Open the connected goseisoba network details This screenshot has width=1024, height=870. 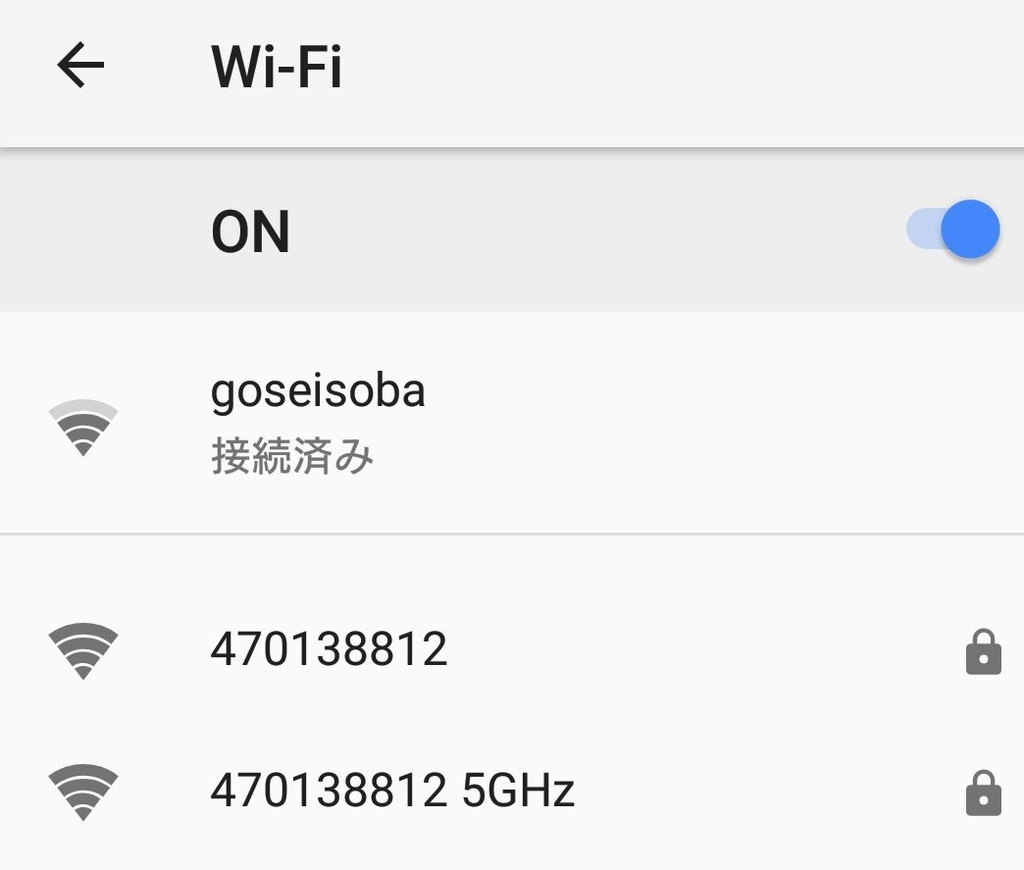pyautogui.click(x=318, y=422)
